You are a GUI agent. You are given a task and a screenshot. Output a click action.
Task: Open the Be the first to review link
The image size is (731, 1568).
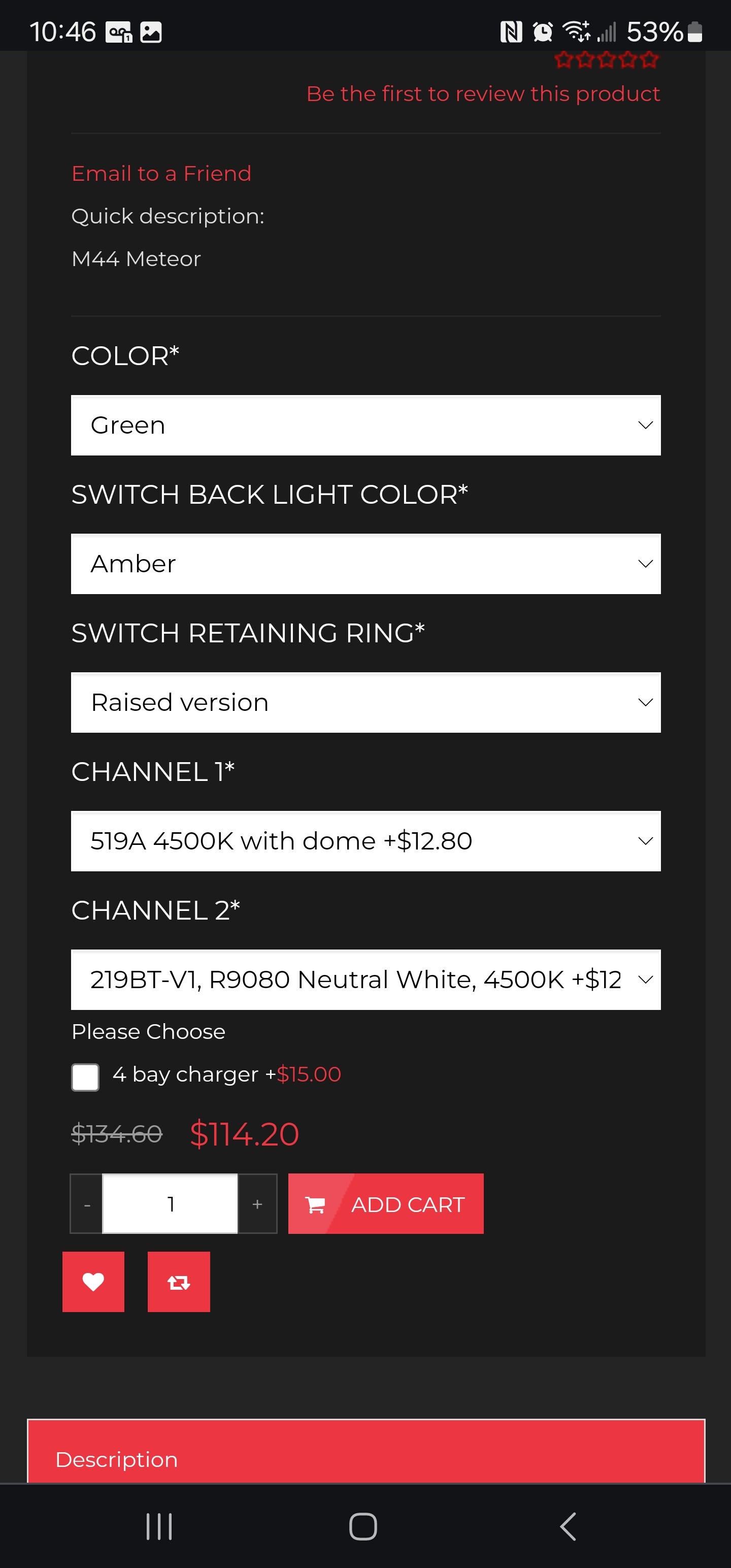click(483, 94)
